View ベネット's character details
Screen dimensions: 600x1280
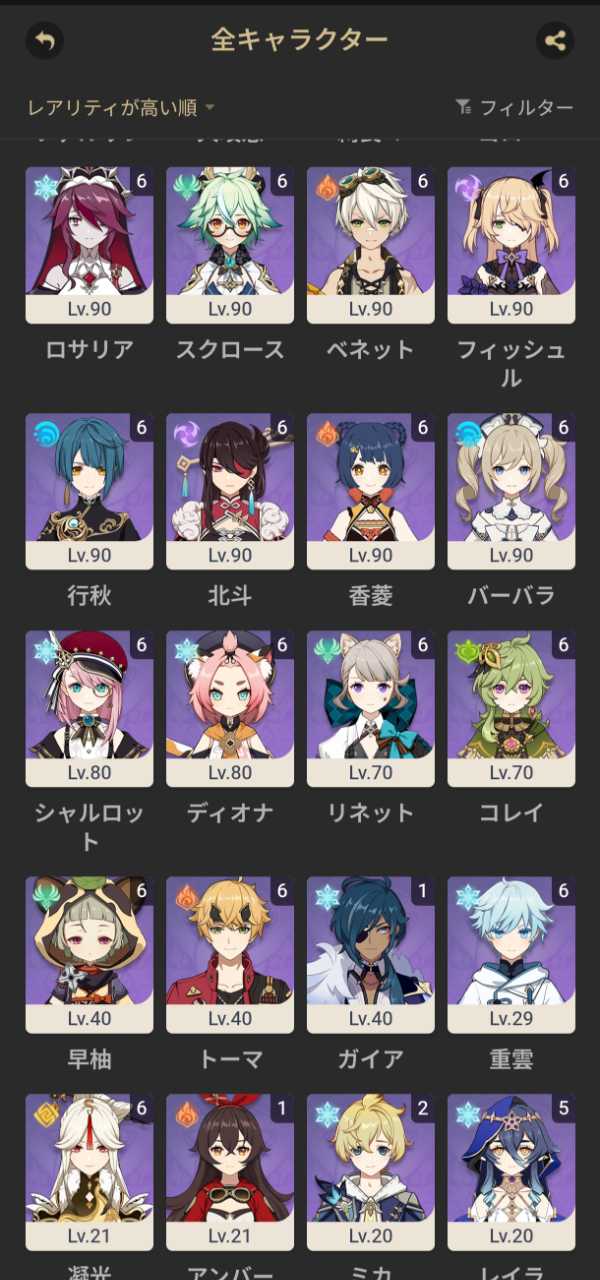click(x=371, y=245)
